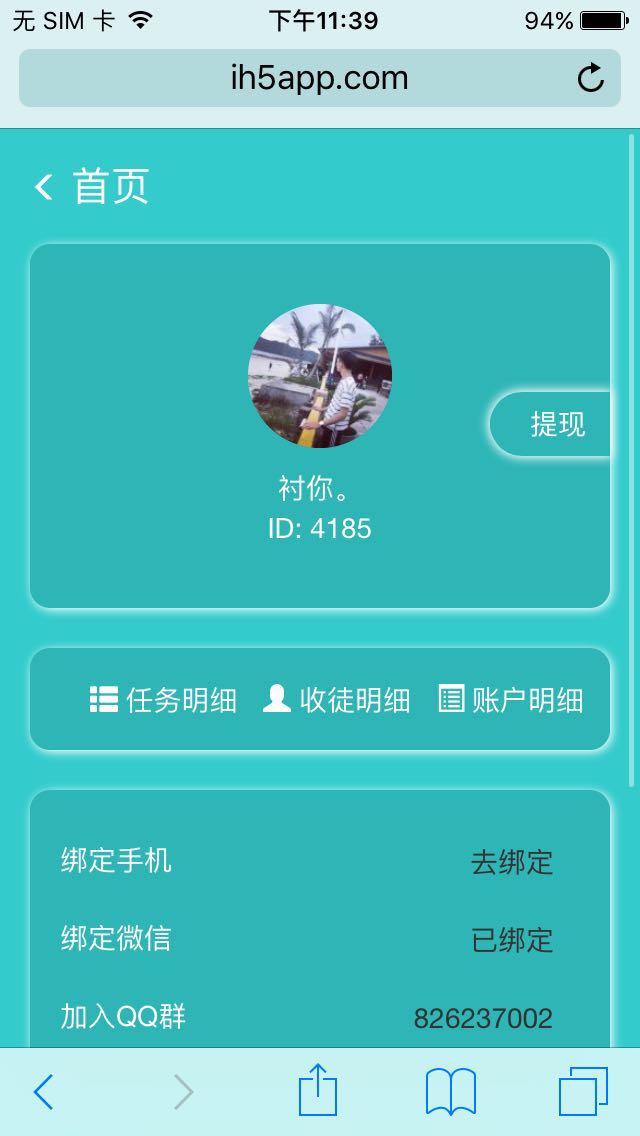The width and height of the screenshot is (640, 1136).
Task: Open the profile avatar photo
Action: point(320,376)
